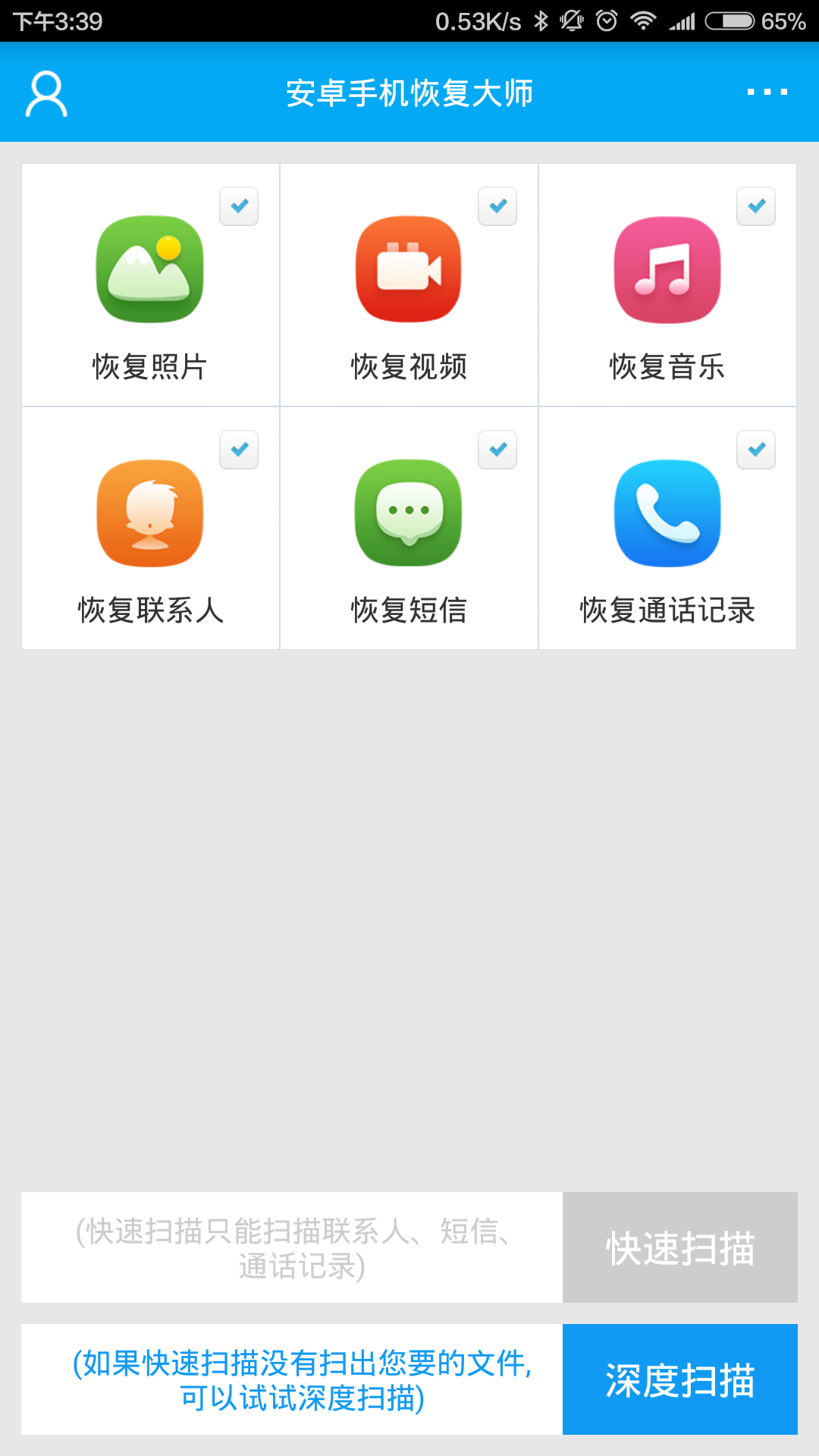Open the 恢复视频 video recovery tile

point(409,285)
